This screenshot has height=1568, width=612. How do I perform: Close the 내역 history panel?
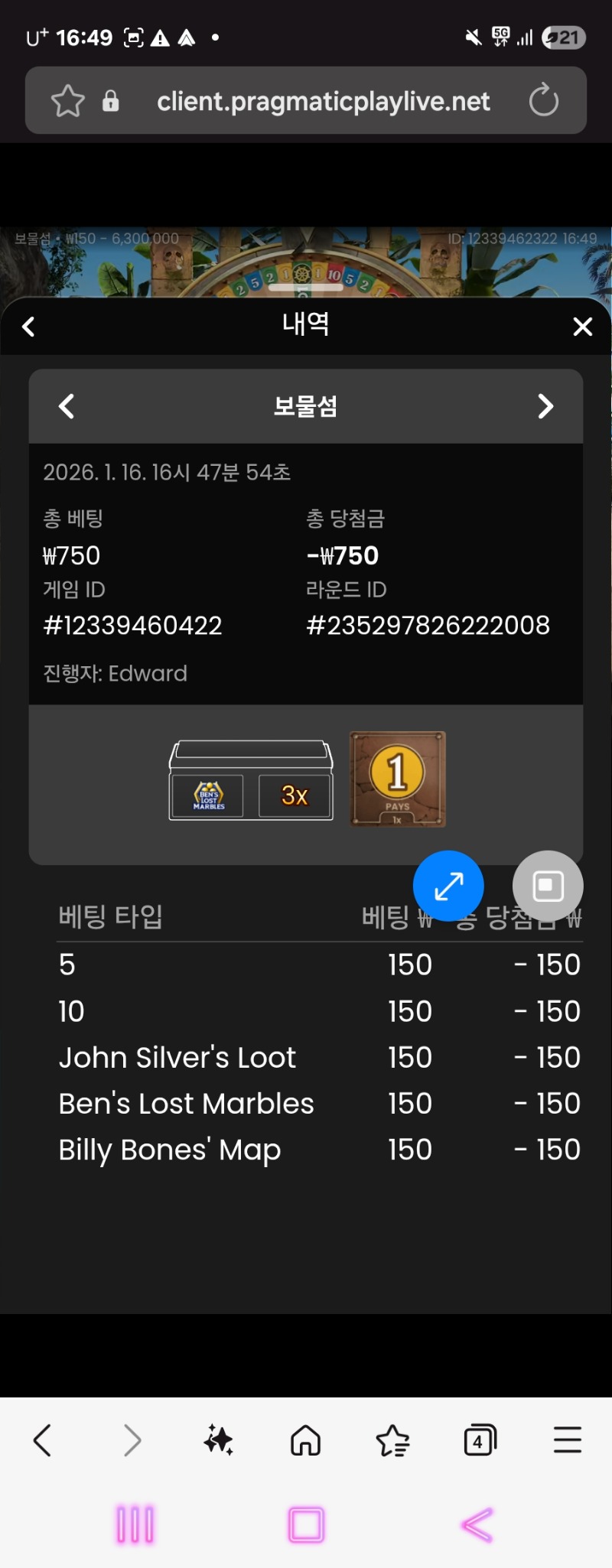click(x=582, y=327)
